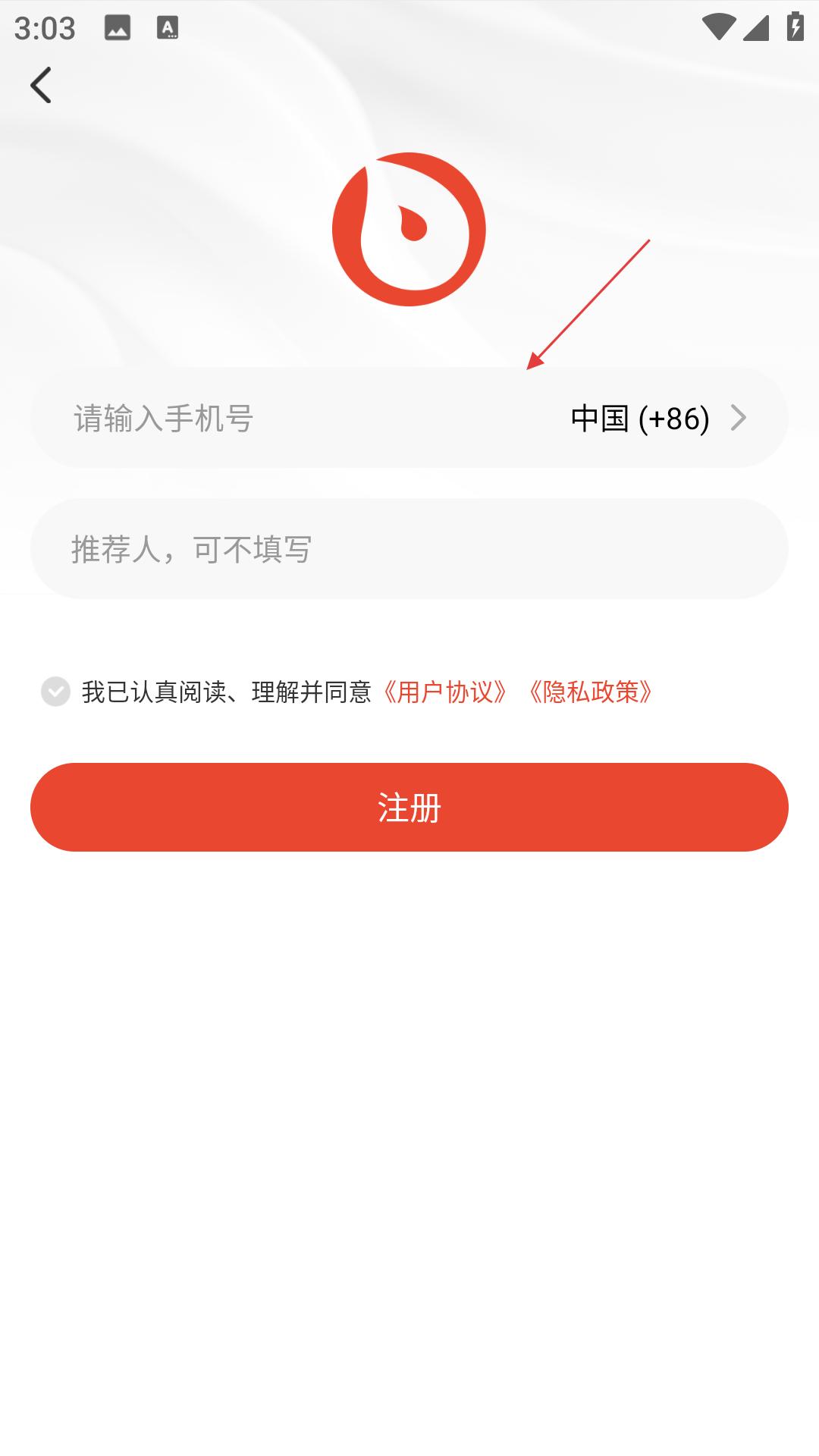Open the 《隐私政策》 link

[x=591, y=692]
